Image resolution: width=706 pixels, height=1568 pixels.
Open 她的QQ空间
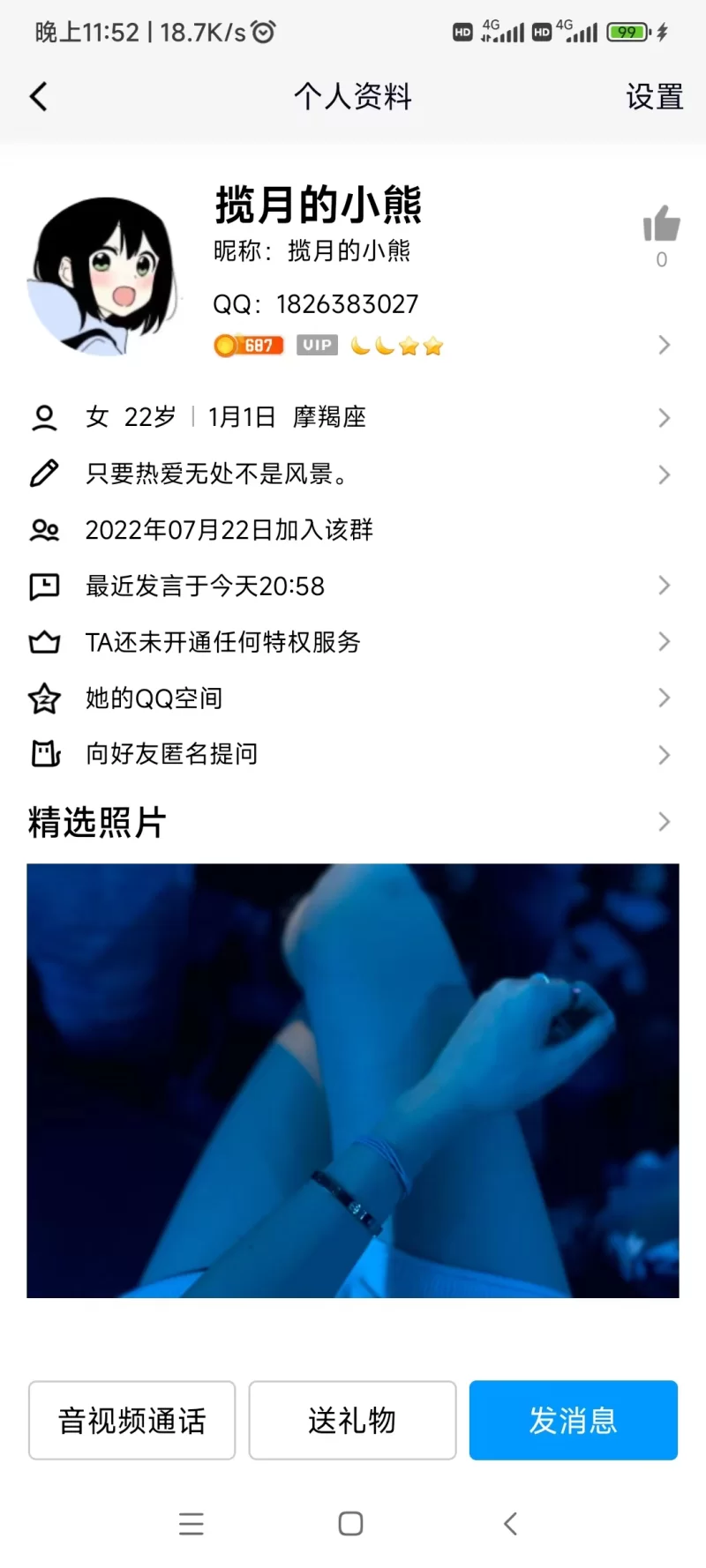coord(353,698)
